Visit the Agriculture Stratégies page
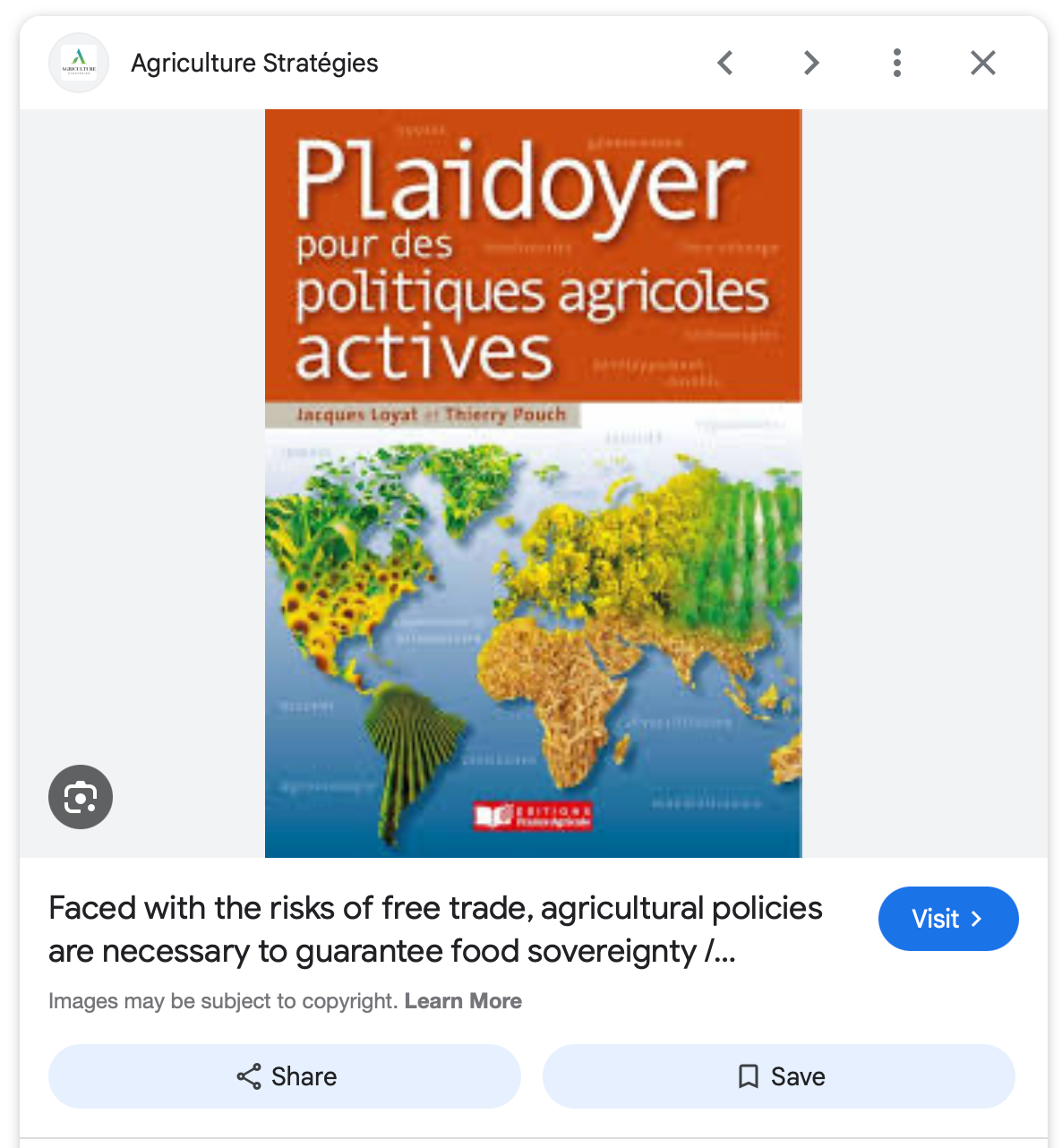The height and width of the screenshot is (1148, 1062). (x=947, y=919)
